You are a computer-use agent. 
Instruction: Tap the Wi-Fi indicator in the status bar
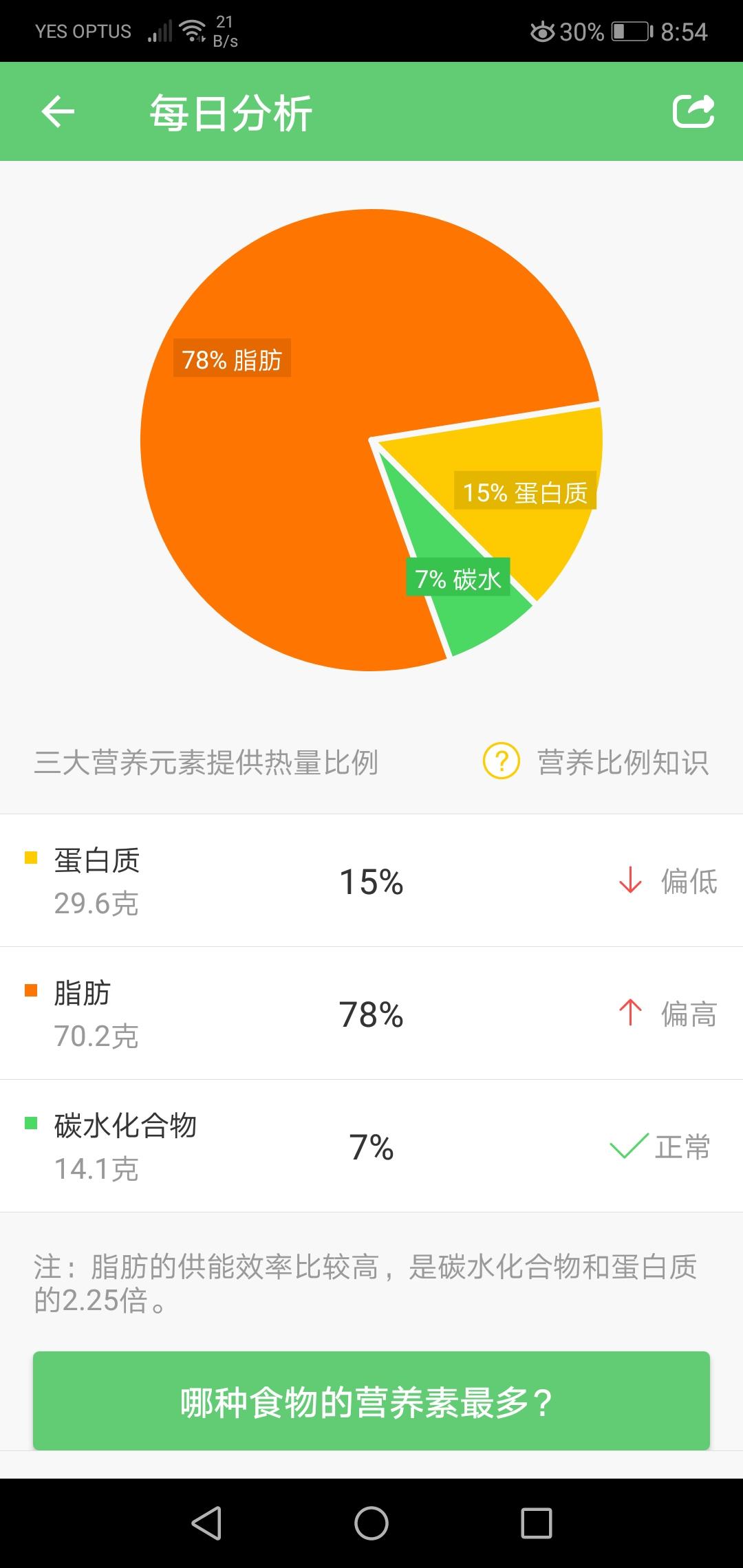(191, 29)
